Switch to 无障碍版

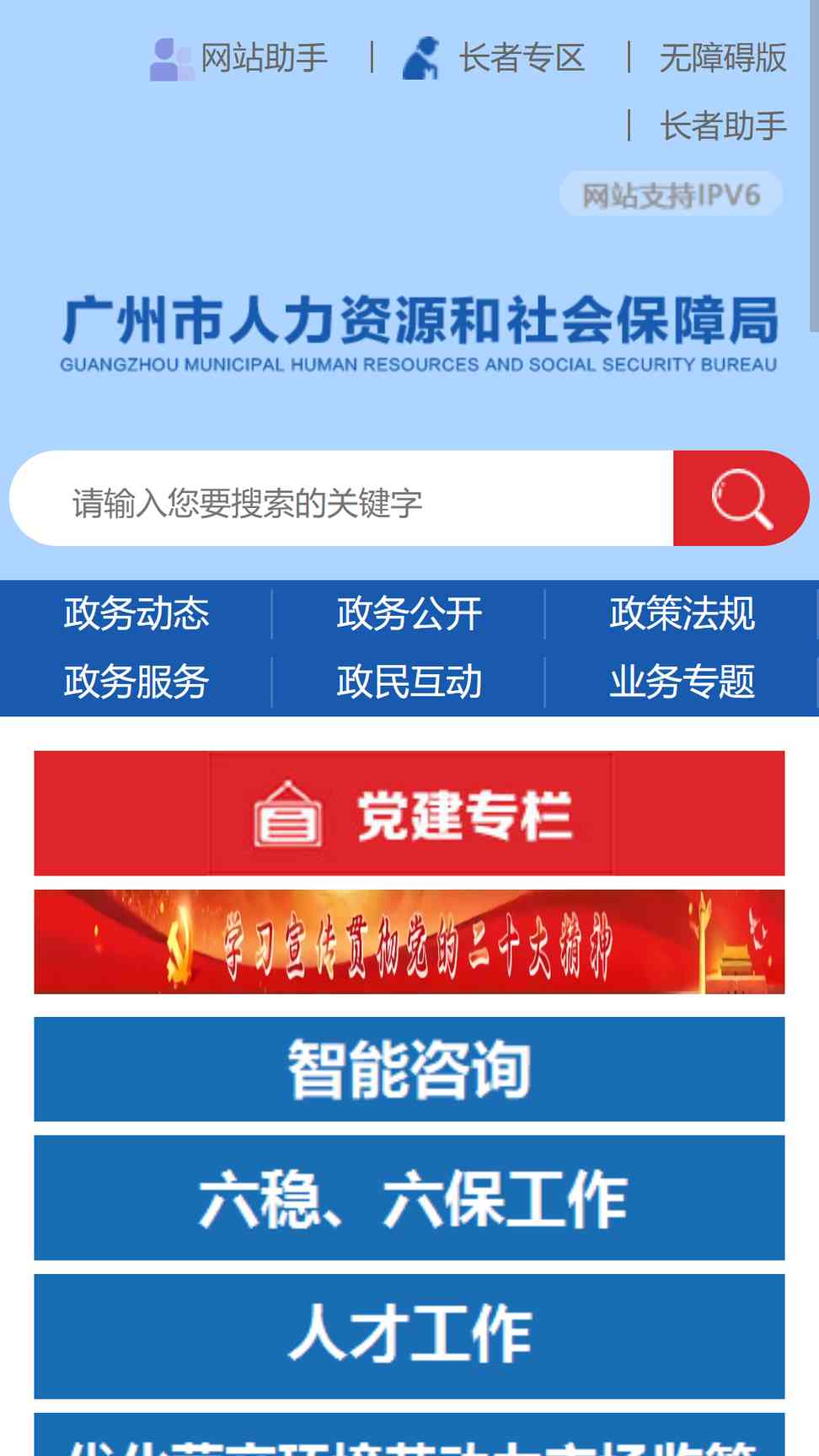[722, 58]
